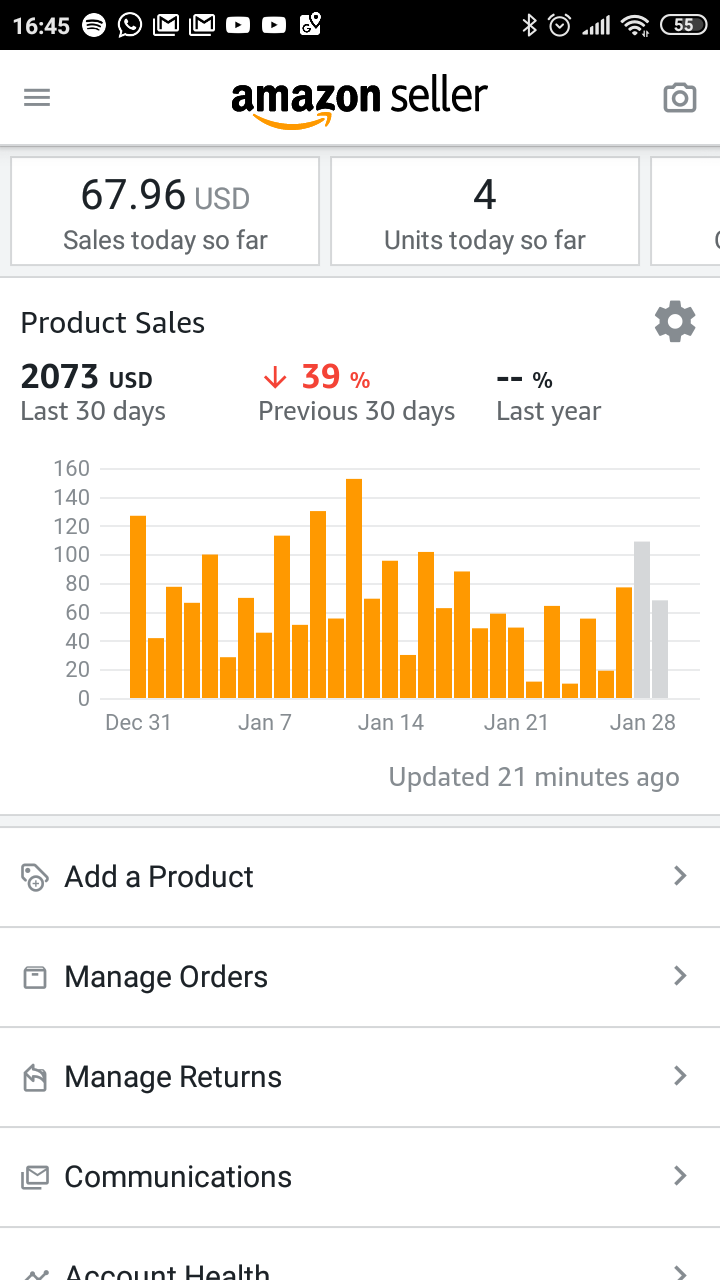Open the Sales today so far card
This screenshot has width=720, height=1280.
165,211
